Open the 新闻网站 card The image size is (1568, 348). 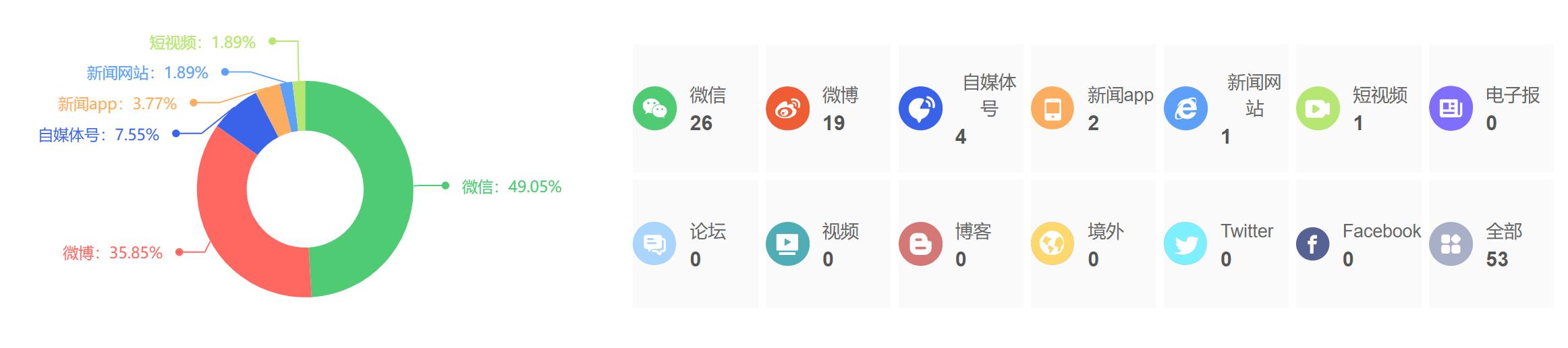click(x=1226, y=108)
